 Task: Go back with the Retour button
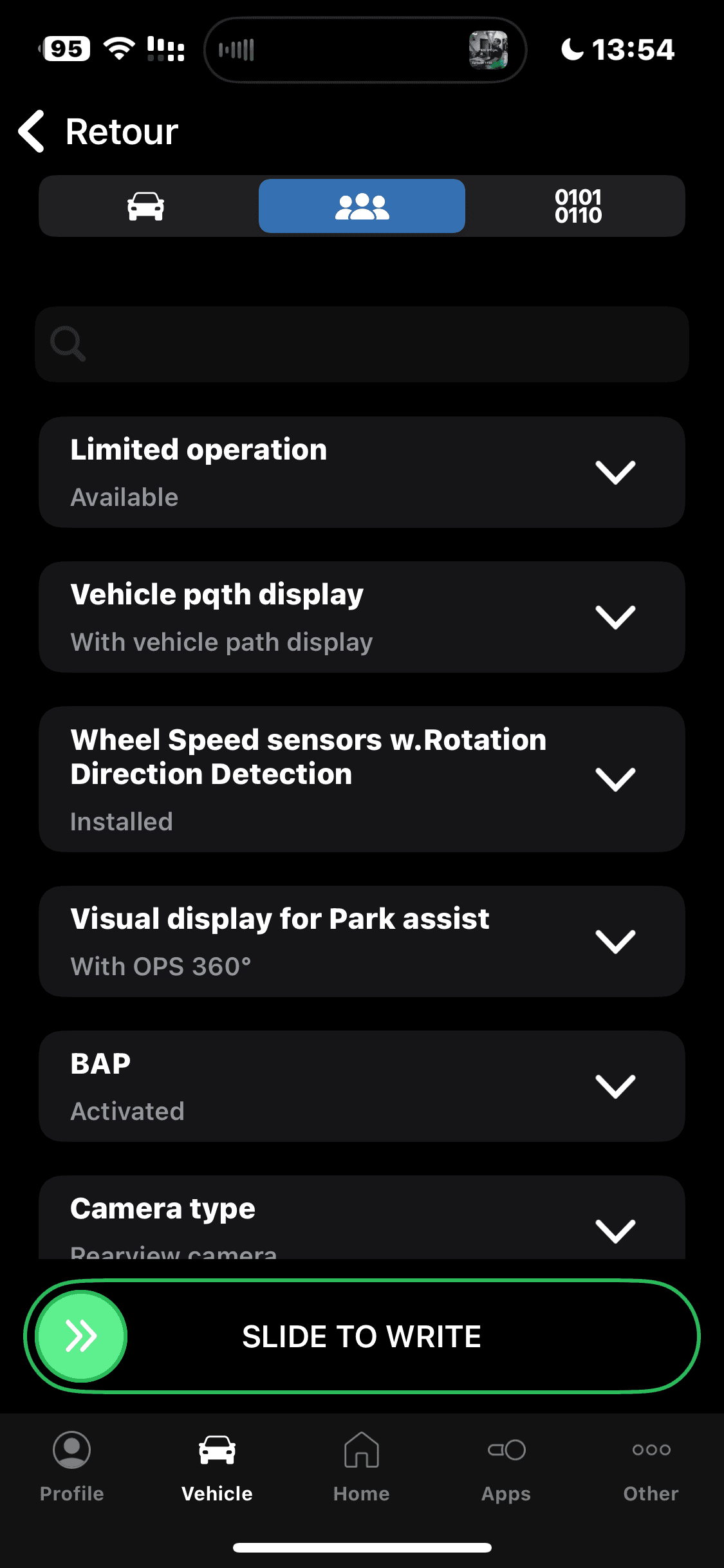click(x=98, y=131)
